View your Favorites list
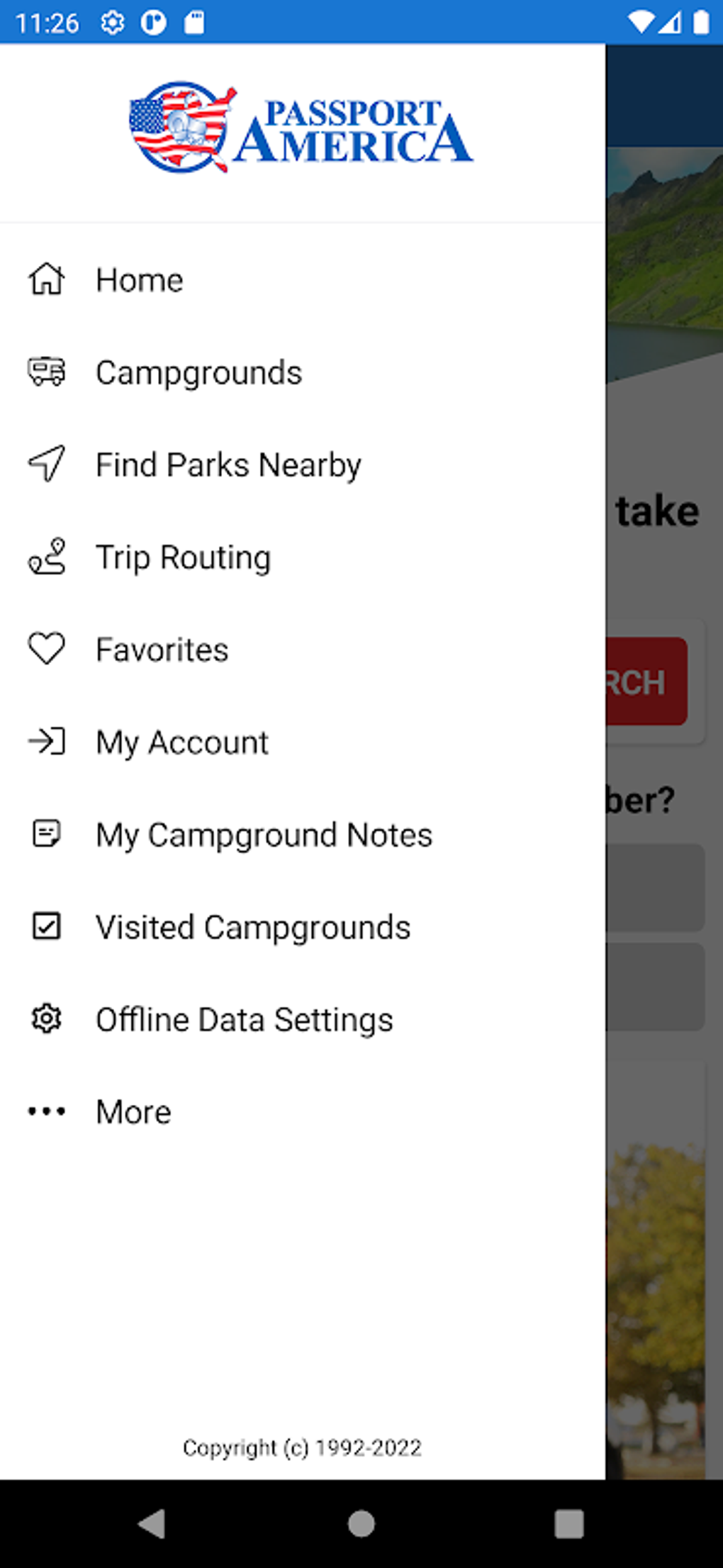The width and height of the screenshot is (723, 1568). tap(162, 650)
